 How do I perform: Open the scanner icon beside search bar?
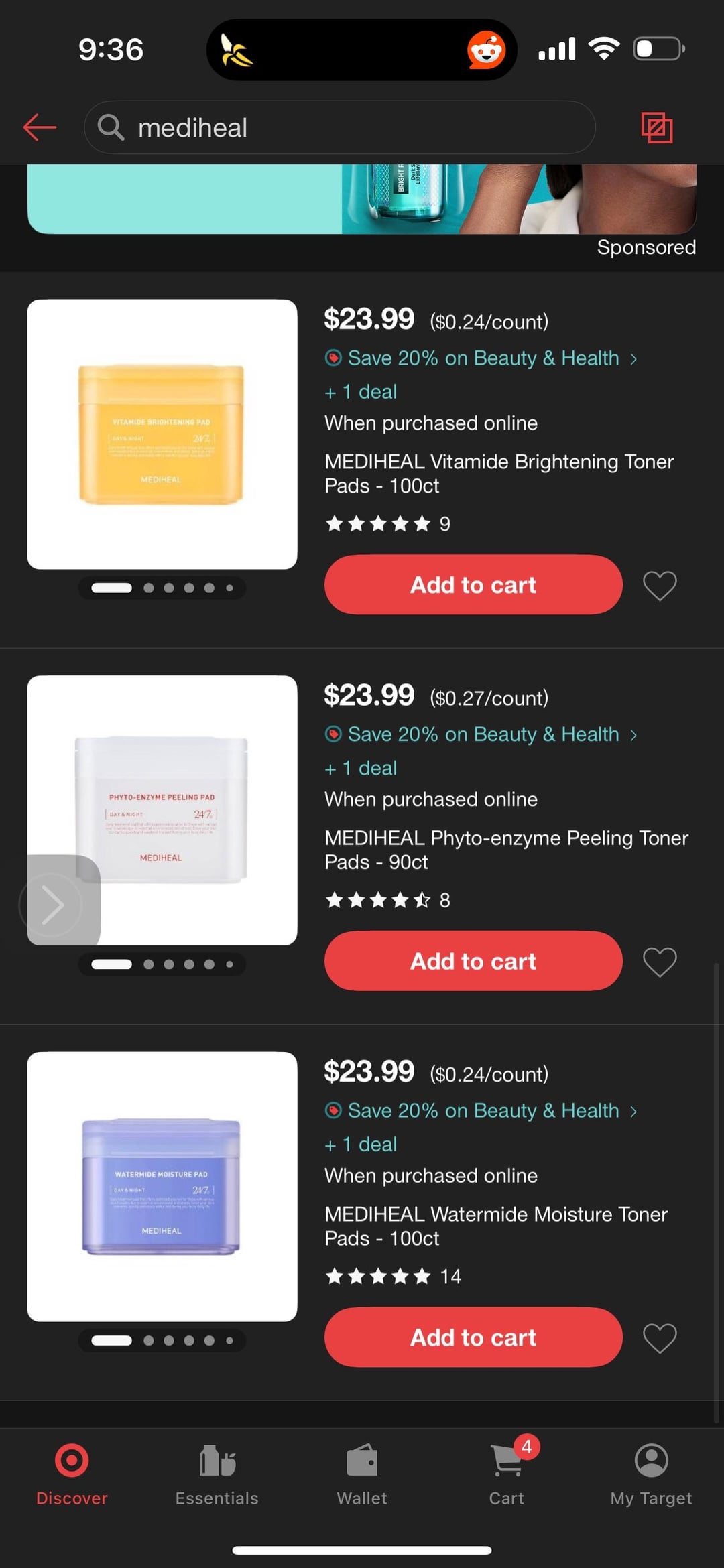click(656, 127)
